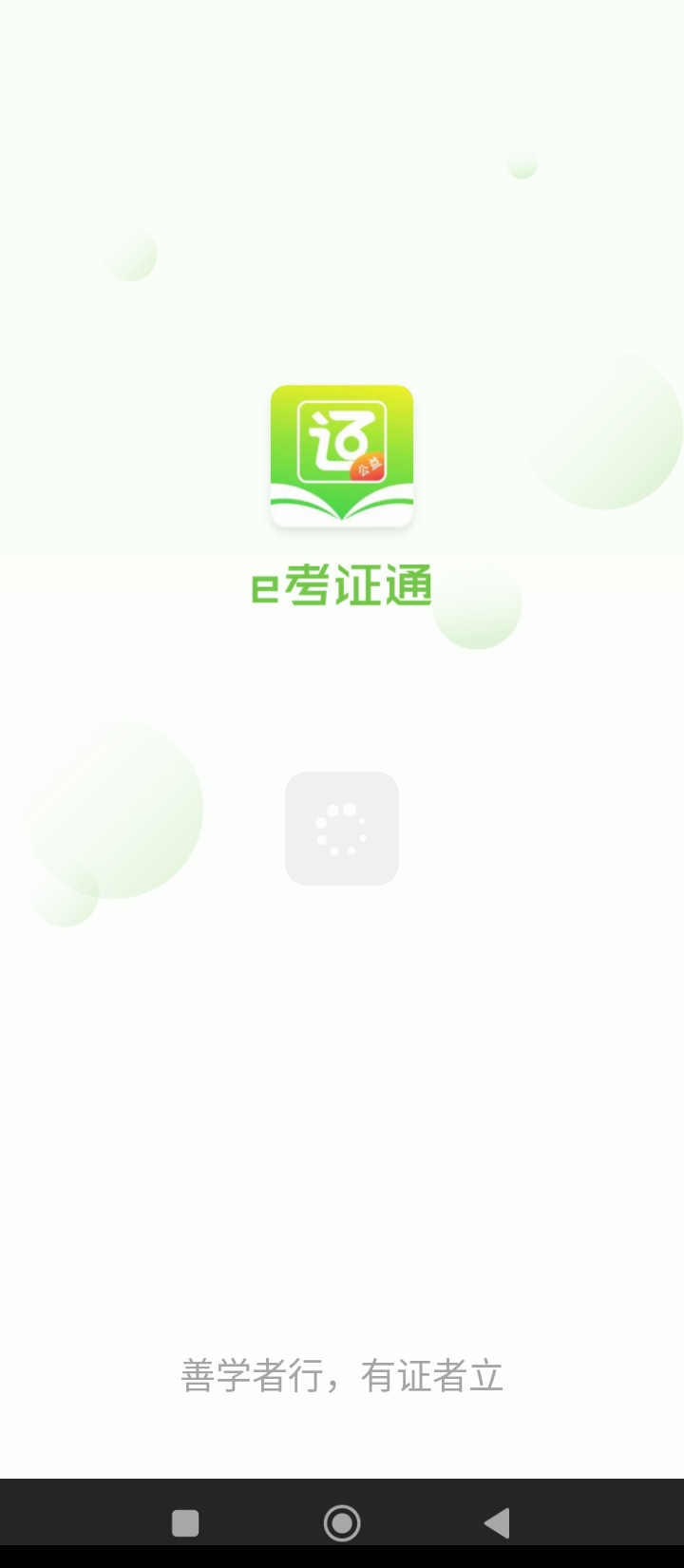Image resolution: width=684 pixels, height=1568 pixels.
Task: Return to the home screen
Action: point(342,1522)
